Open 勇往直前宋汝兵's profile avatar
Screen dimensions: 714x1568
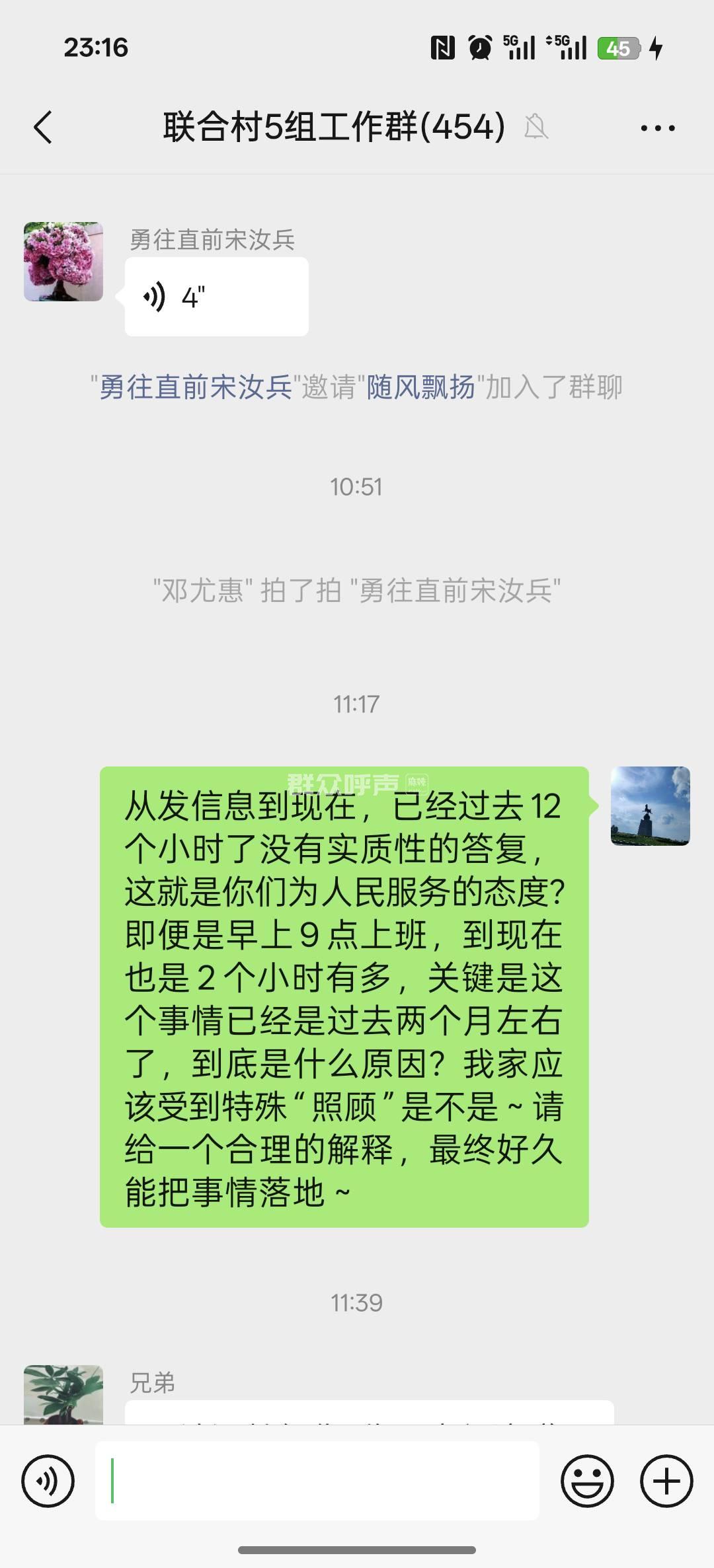coord(63,262)
